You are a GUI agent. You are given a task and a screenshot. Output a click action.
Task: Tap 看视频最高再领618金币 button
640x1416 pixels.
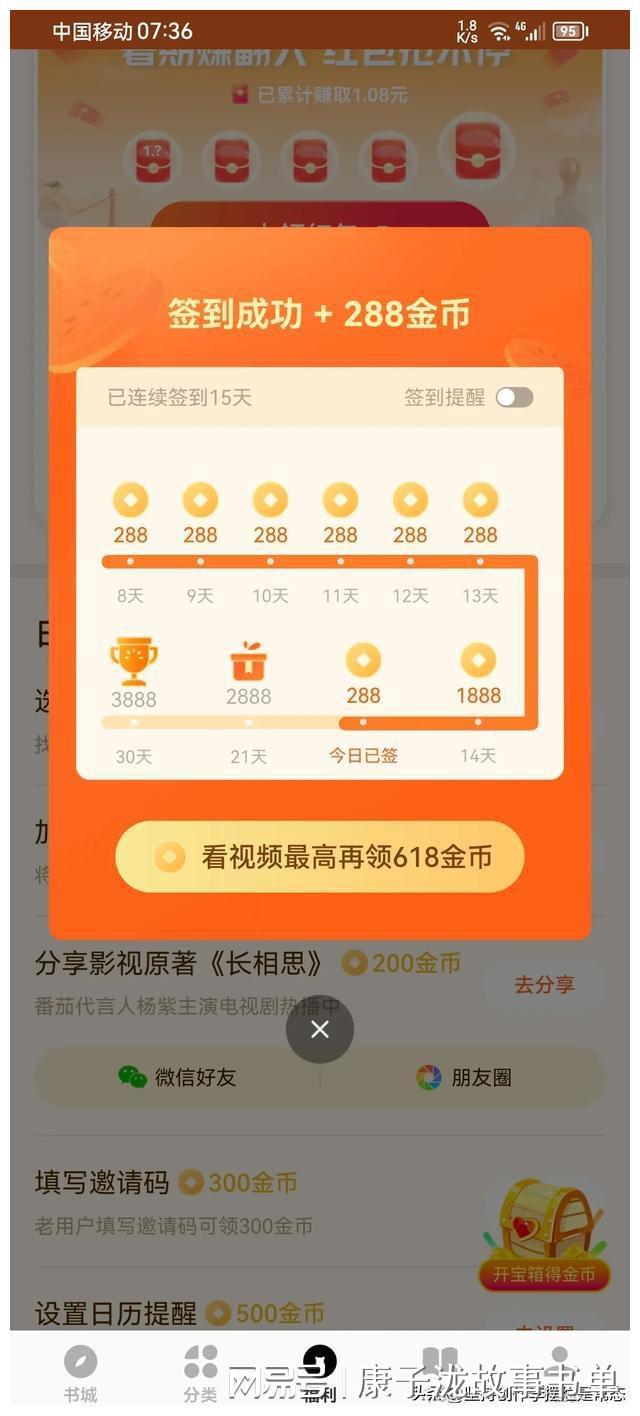320,857
